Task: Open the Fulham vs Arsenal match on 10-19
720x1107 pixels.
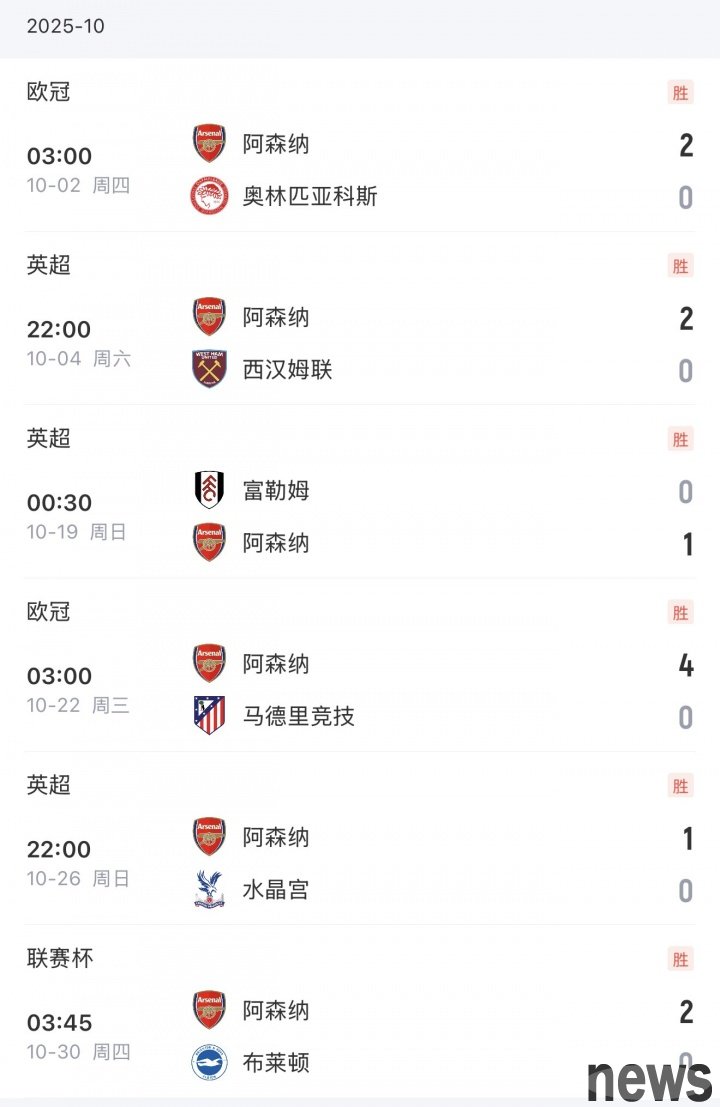Action: [x=360, y=516]
